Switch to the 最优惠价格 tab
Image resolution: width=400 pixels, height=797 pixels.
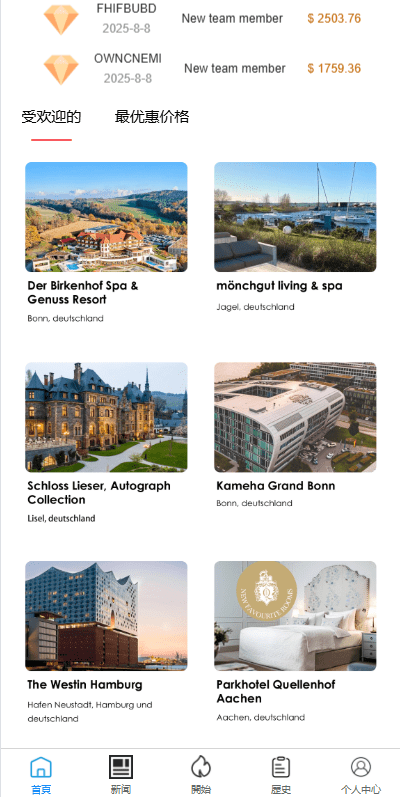[x=152, y=117]
